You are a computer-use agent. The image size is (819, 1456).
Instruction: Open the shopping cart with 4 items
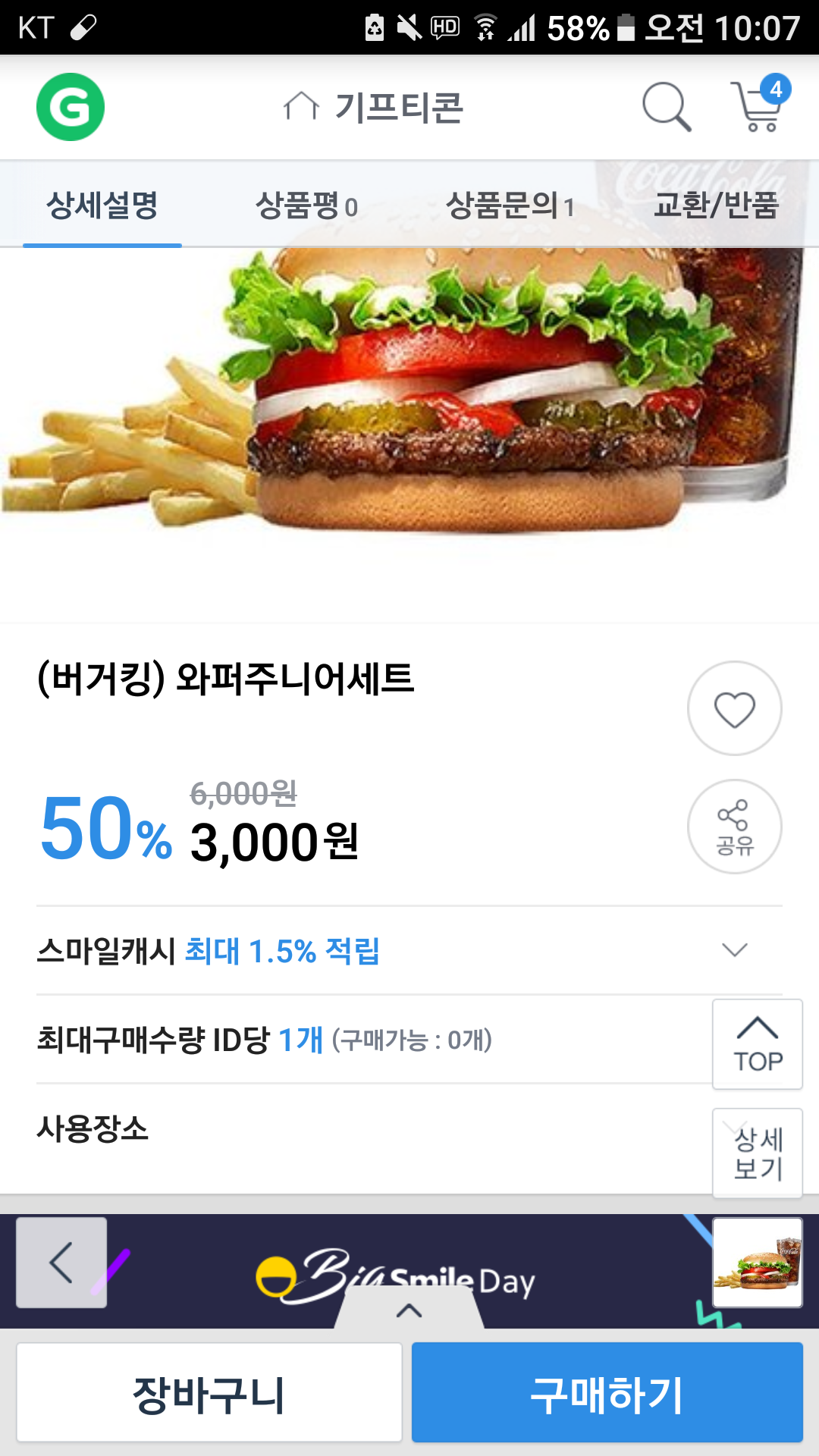(x=758, y=105)
